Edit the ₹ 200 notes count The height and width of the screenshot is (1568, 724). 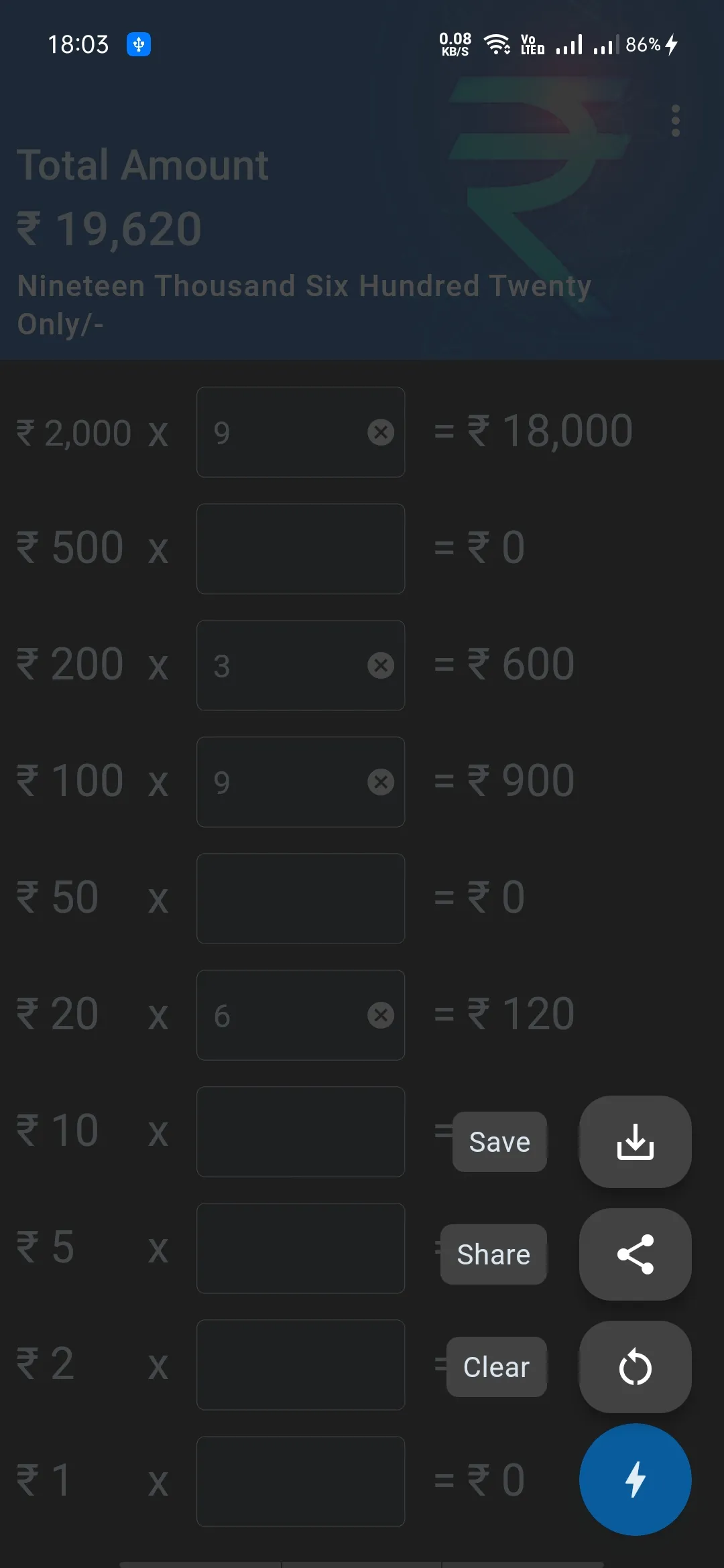point(282,665)
